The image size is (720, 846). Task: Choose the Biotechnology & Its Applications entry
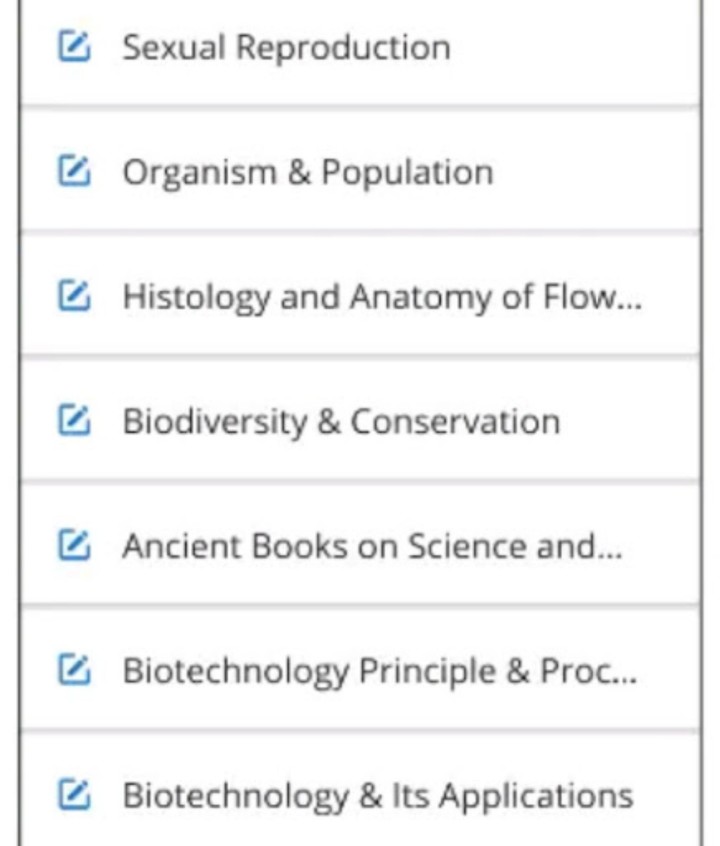click(360, 792)
